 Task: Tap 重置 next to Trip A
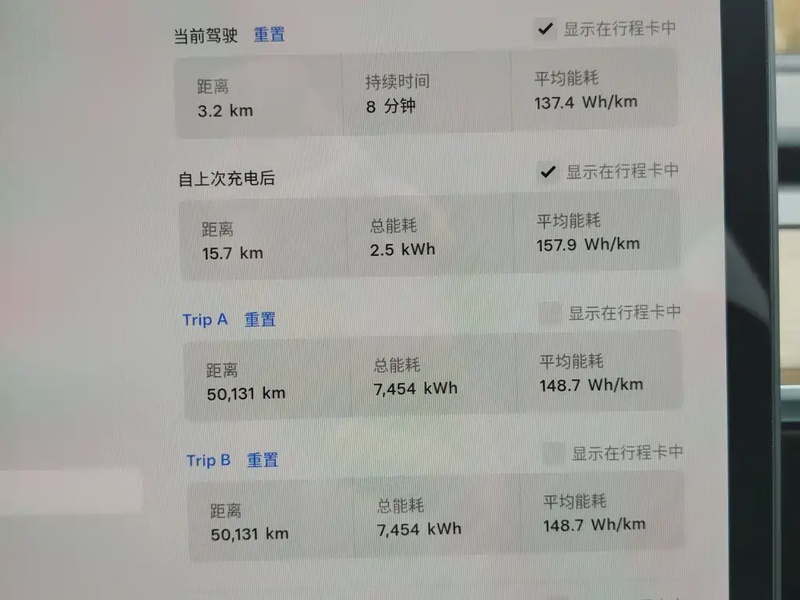260,320
